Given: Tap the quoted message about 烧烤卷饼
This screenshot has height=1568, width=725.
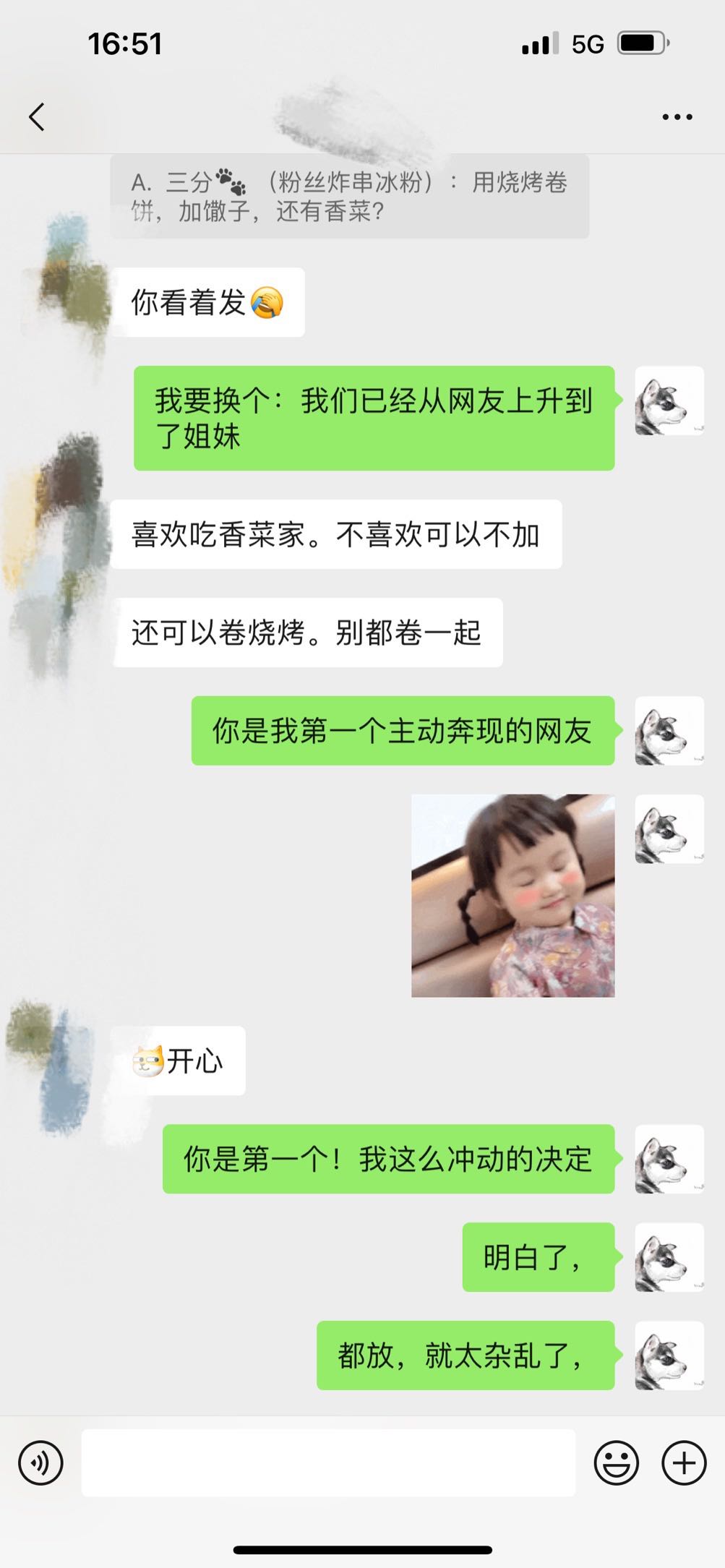Looking at the screenshot, I should coord(350,196).
